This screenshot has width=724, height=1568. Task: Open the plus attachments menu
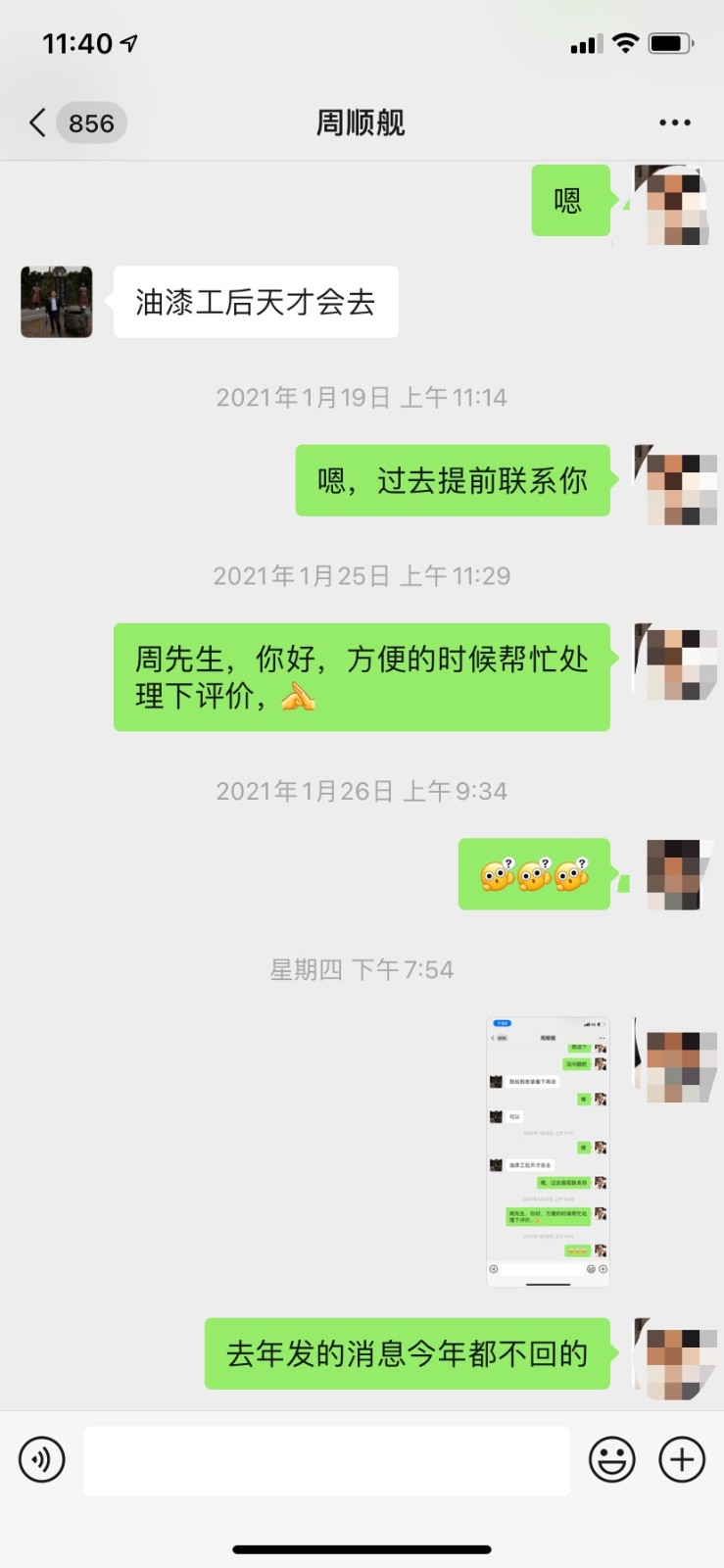(682, 1459)
